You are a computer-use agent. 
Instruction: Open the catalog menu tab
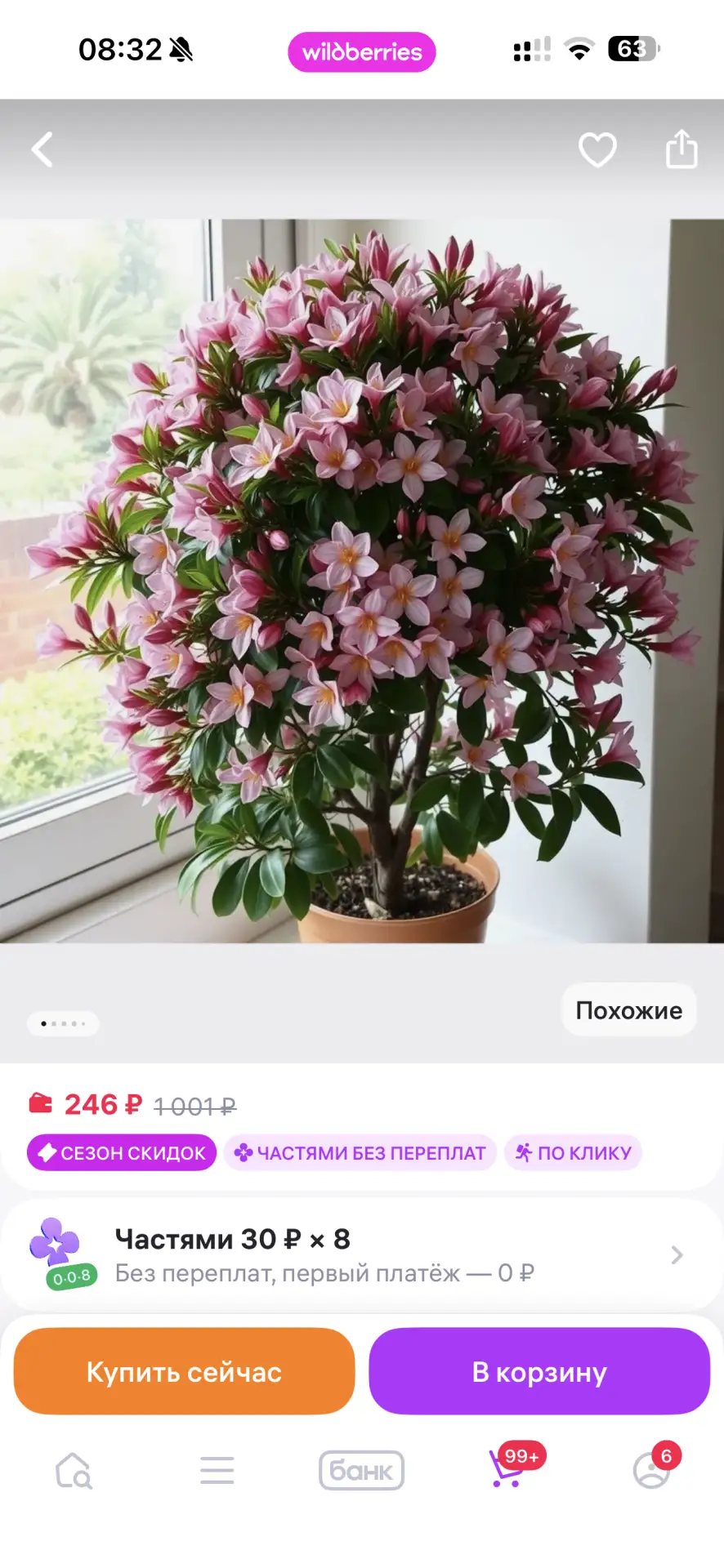coord(217,1471)
